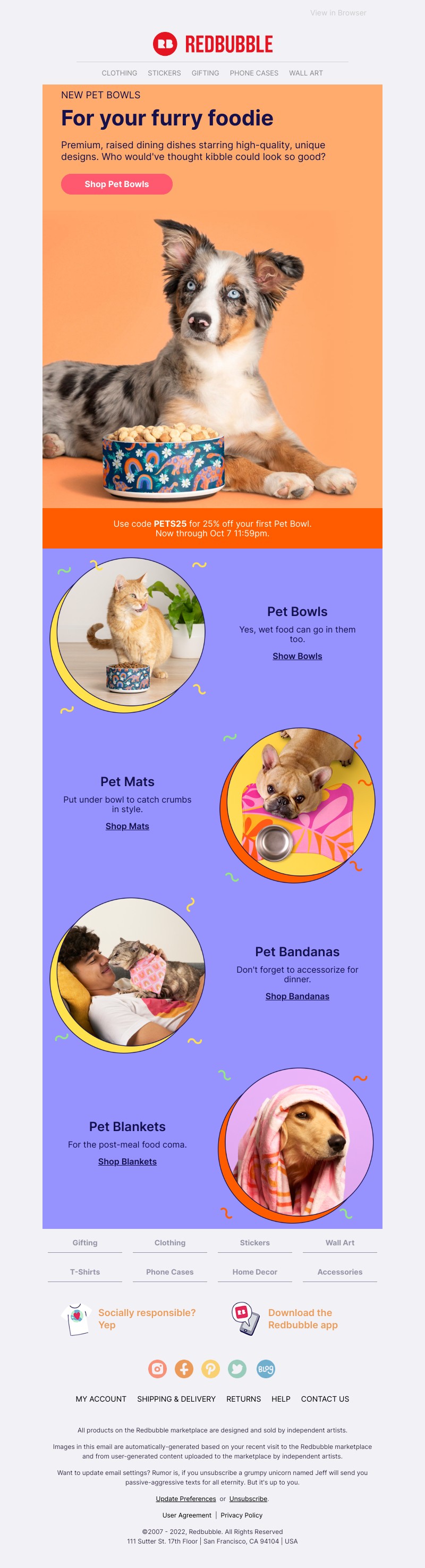Image resolution: width=425 pixels, height=1568 pixels.
Task: Follow the Shop Mats link
Action: click(x=127, y=826)
